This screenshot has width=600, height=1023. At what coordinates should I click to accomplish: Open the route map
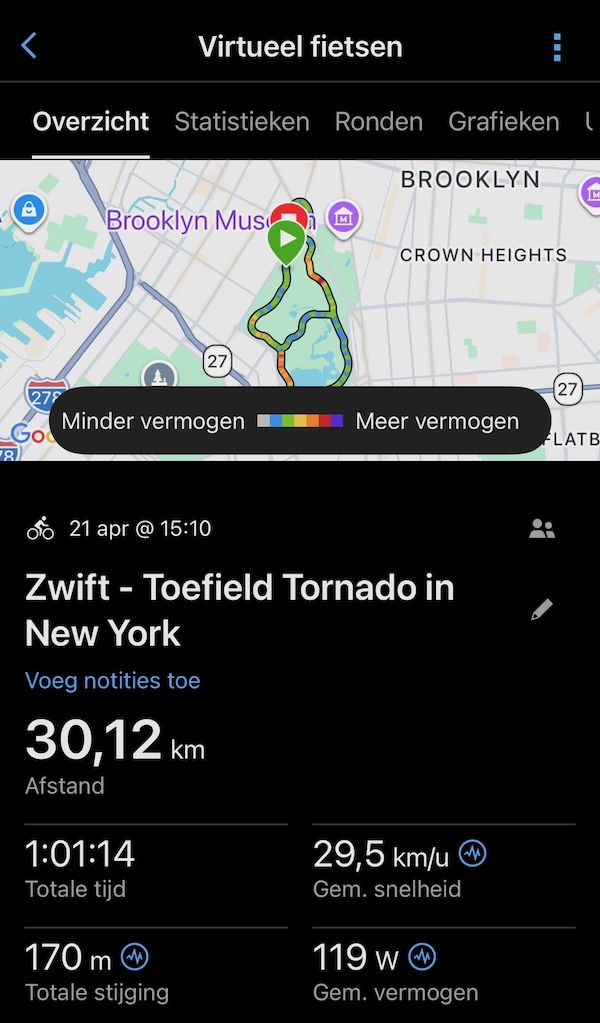tap(300, 300)
